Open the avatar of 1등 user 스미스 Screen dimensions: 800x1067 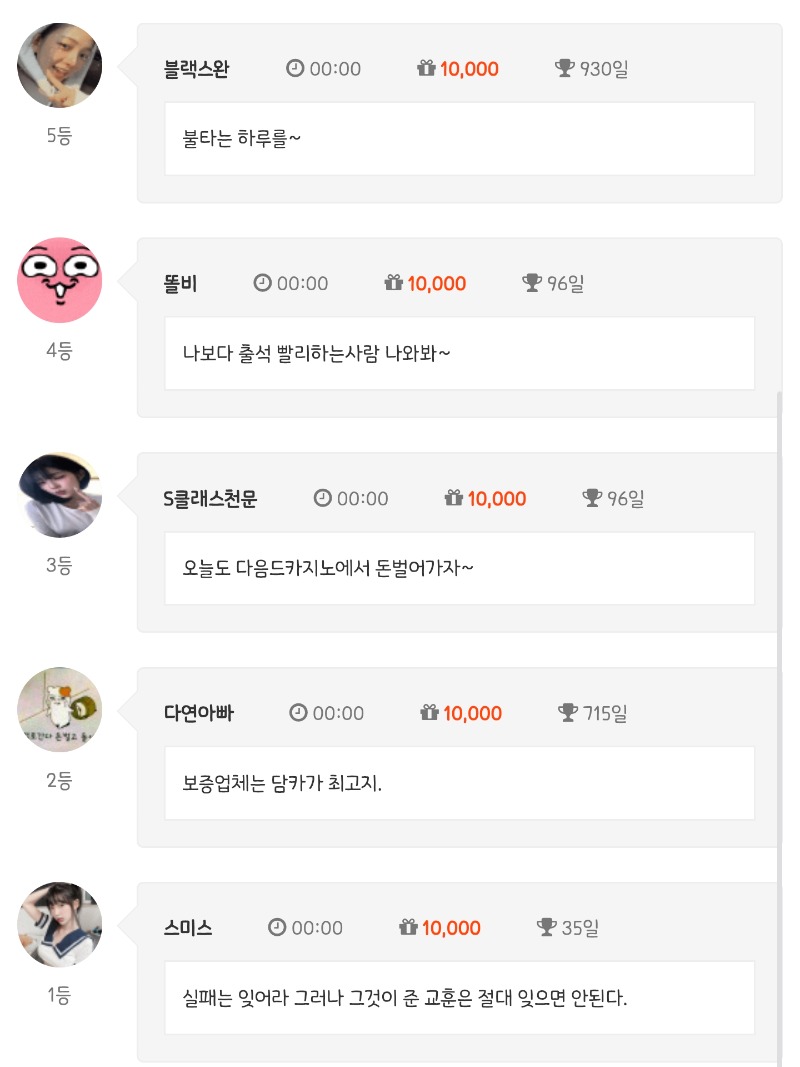click(59, 924)
